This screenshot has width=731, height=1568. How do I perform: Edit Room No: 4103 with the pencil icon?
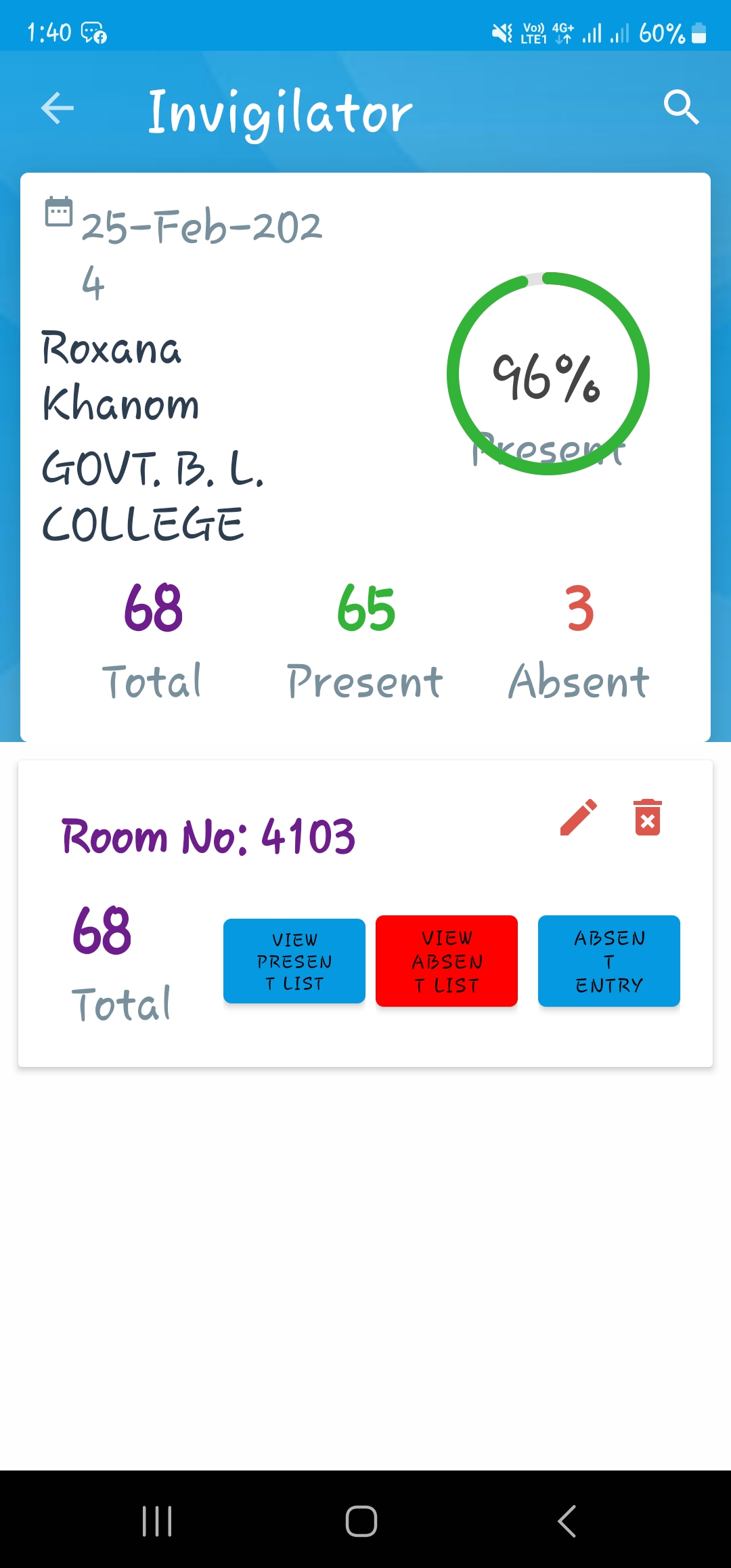(x=579, y=817)
